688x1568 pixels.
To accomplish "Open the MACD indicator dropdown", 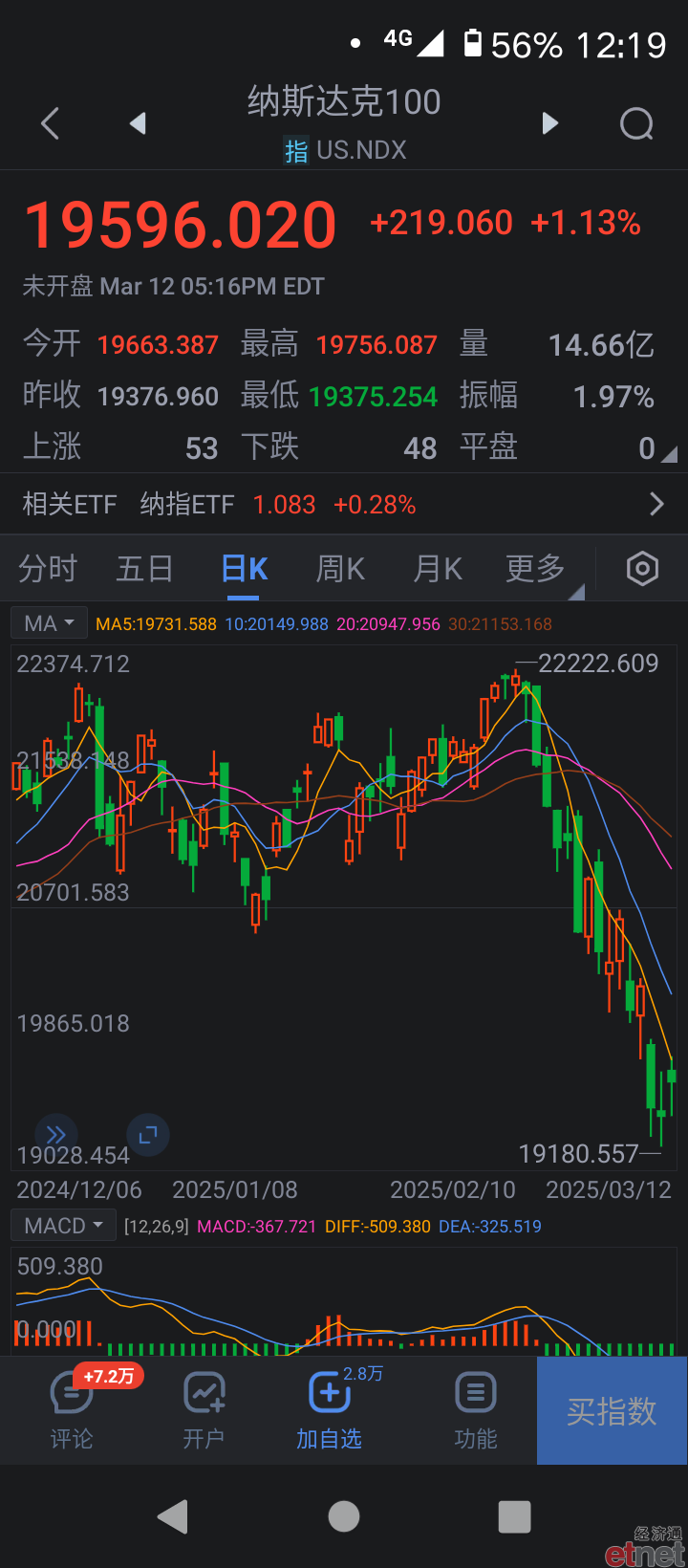I will (x=63, y=1226).
